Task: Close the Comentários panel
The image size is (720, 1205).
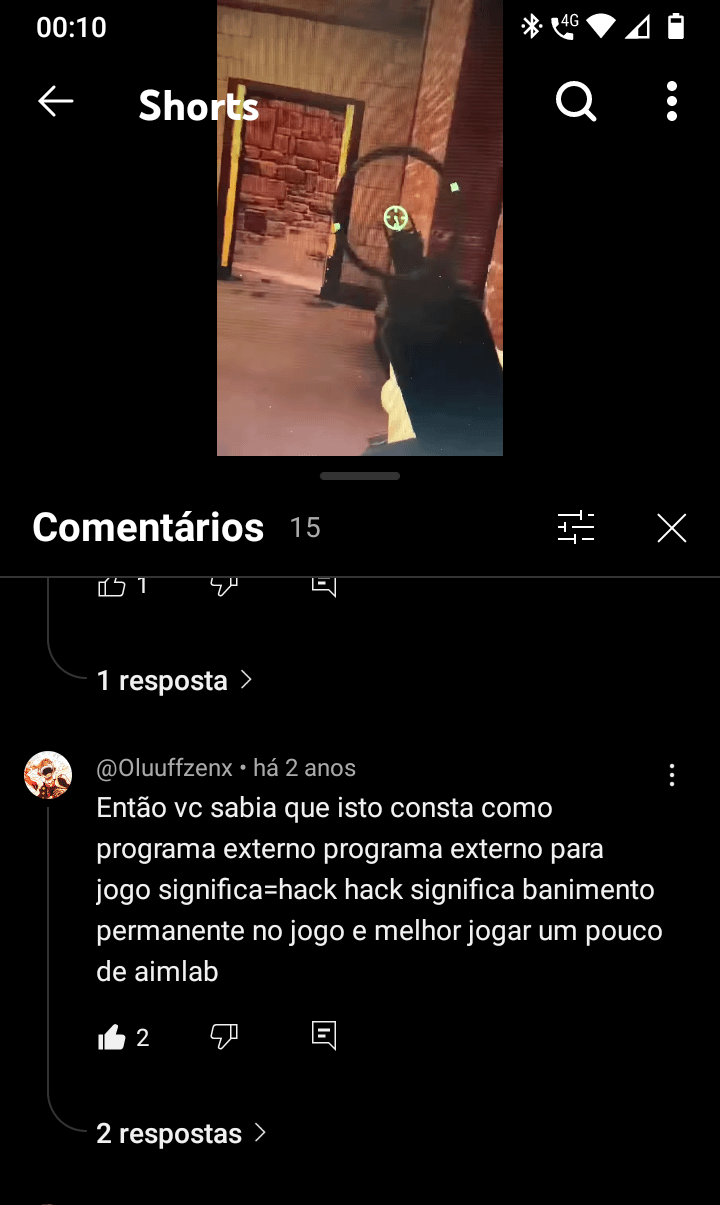Action: pyautogui.click(x=671, y=527)
